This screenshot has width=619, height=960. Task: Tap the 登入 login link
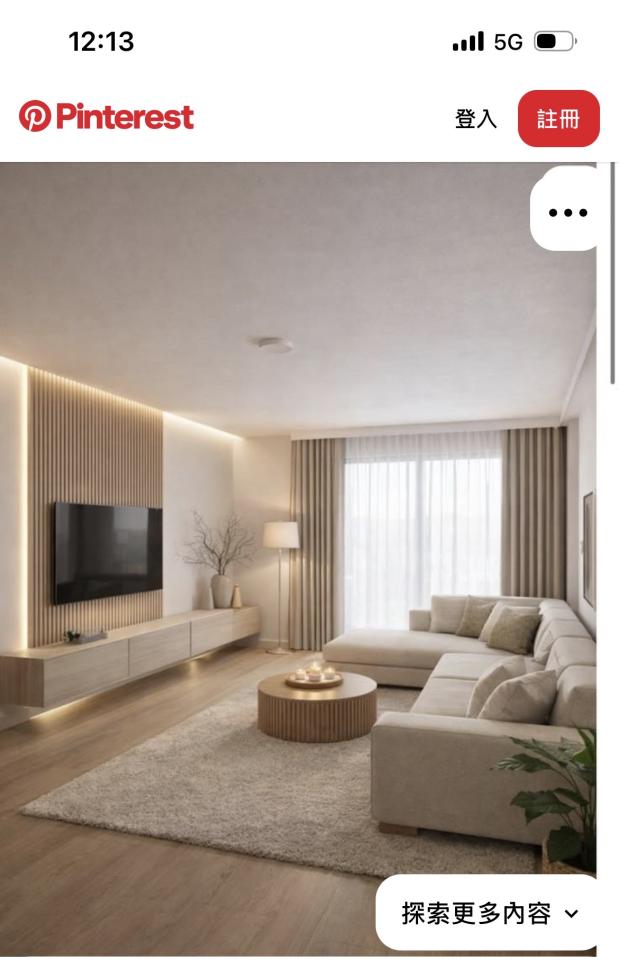[x=475, y=119]
